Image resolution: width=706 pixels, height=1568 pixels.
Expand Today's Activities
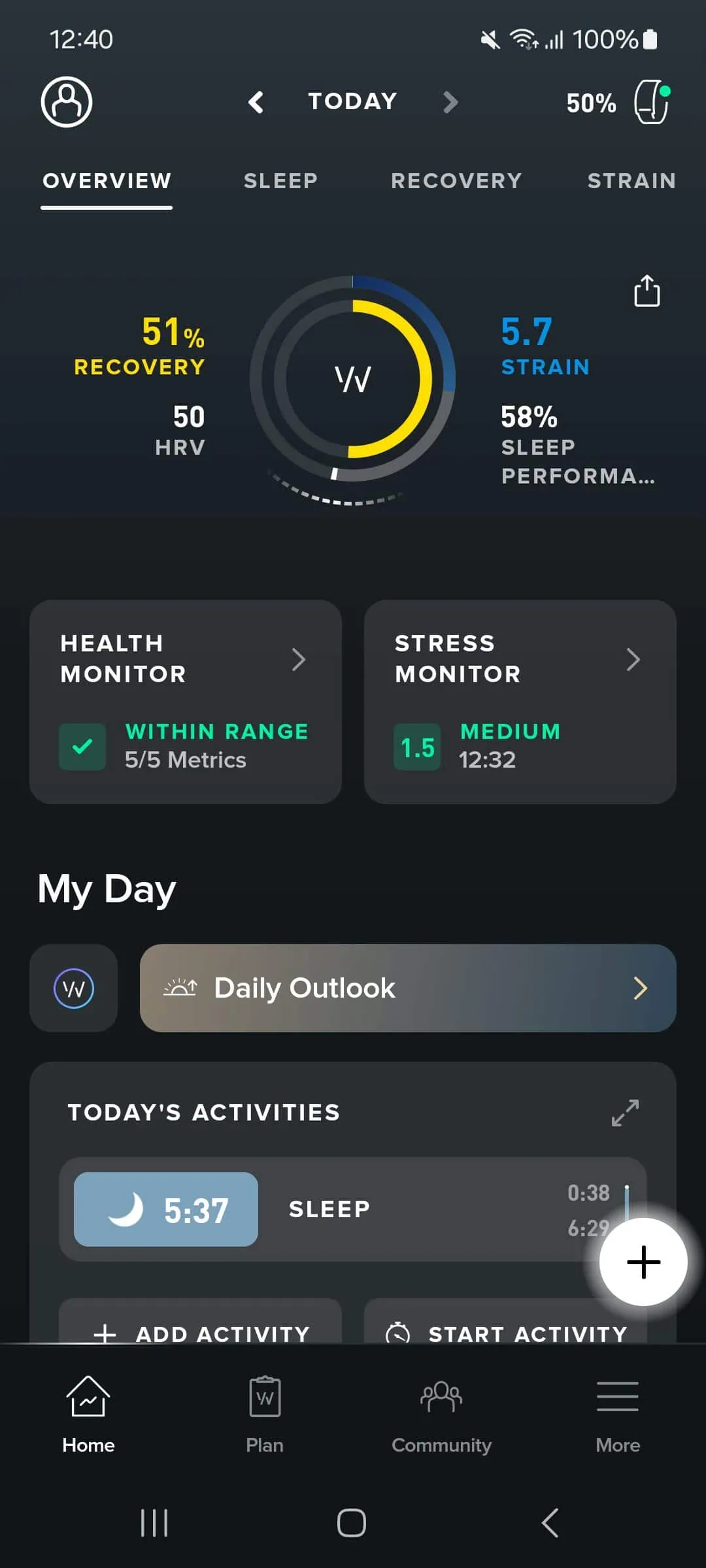point(625,1113)
